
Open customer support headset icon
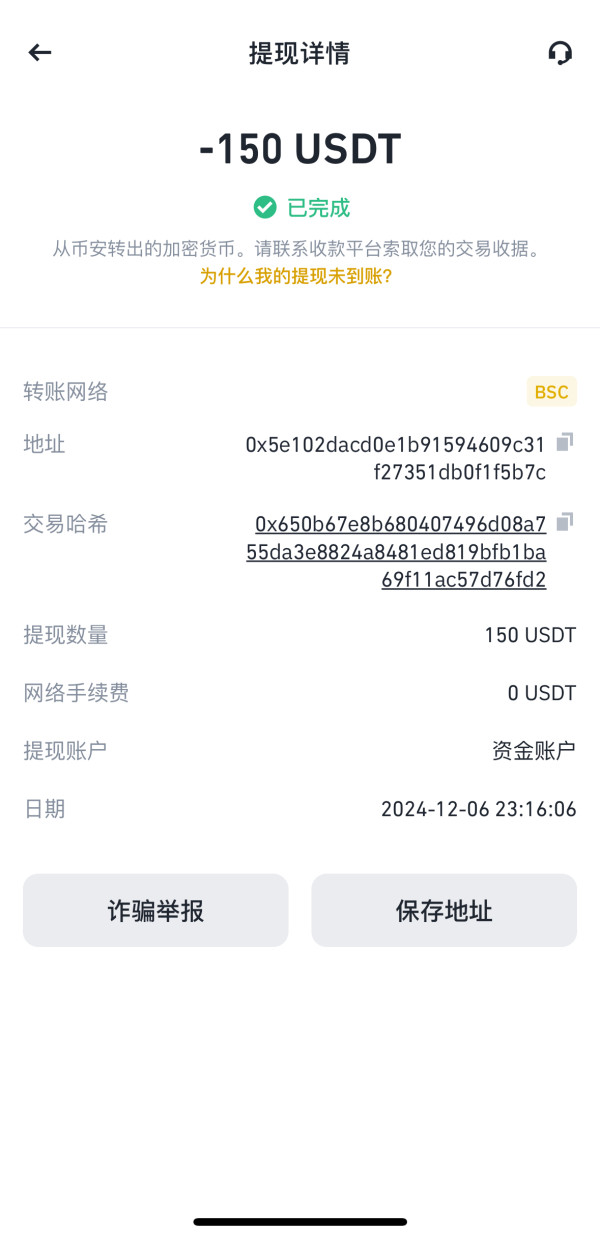[560, 53]
